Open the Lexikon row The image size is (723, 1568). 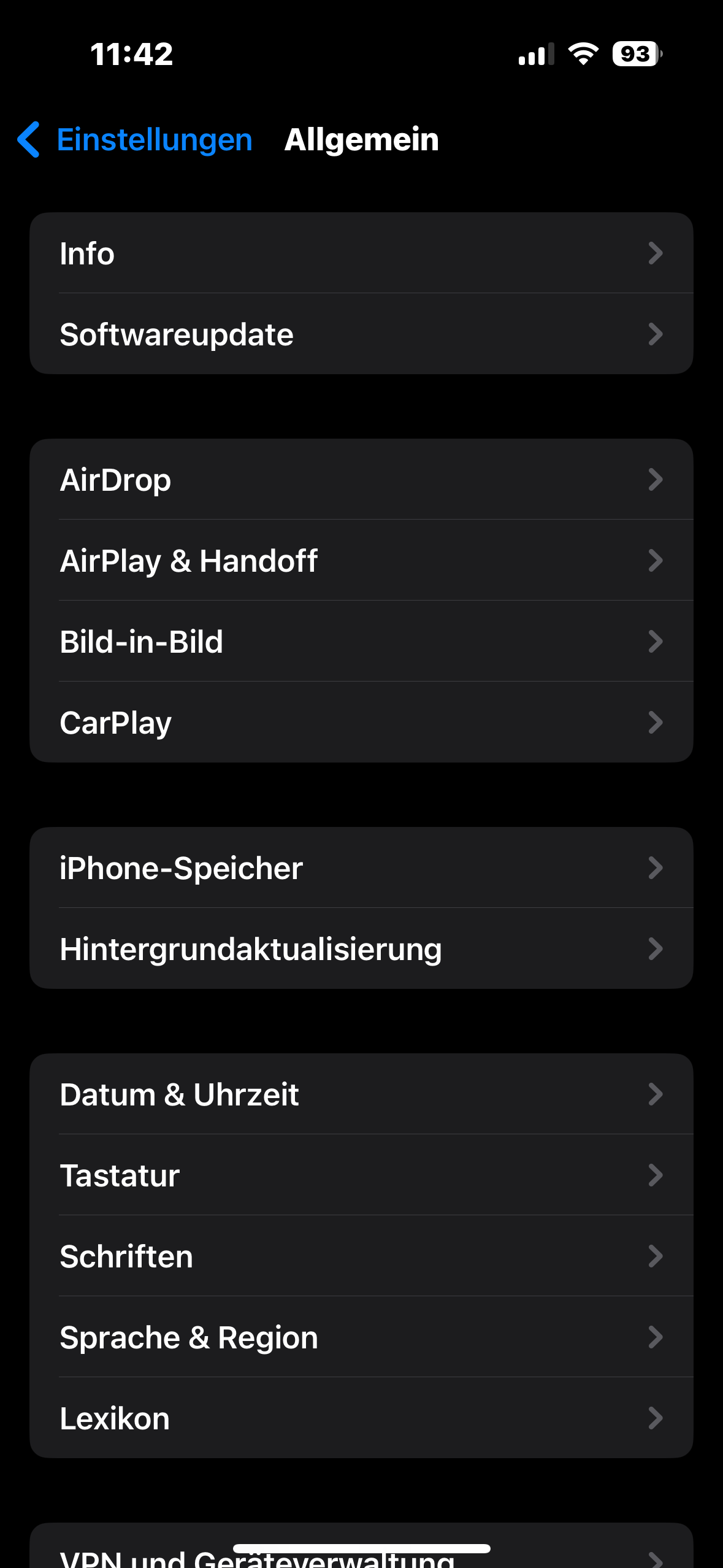[361, 1418]
